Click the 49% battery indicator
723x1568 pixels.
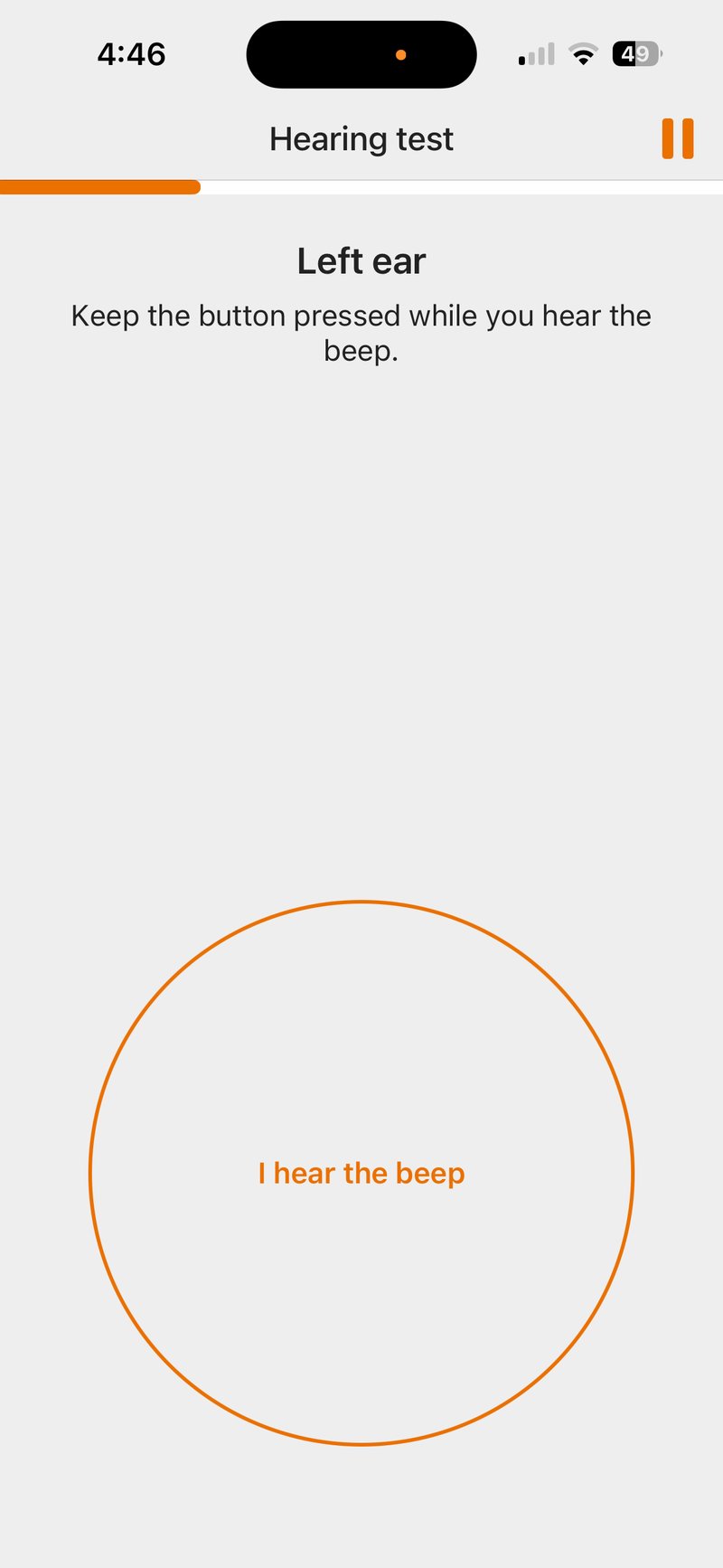634,54
